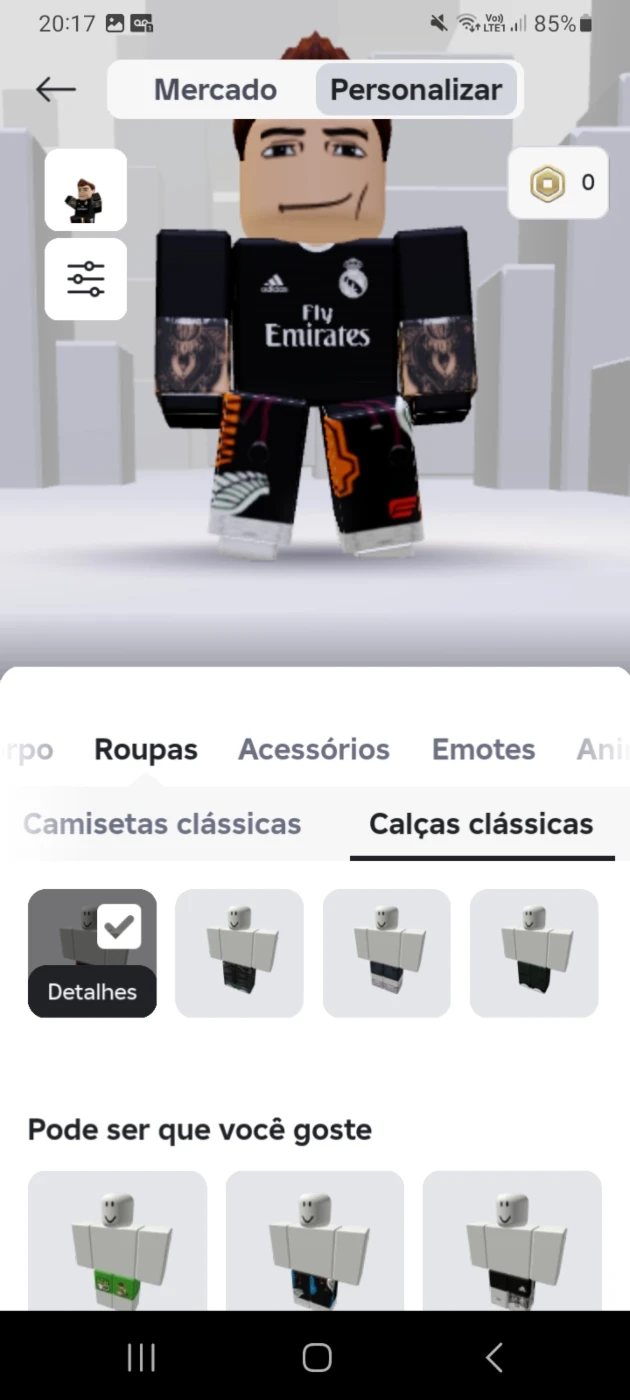Select the Calças clássicas subtab
Screen dimensions: 630x1400
[481, 824]
